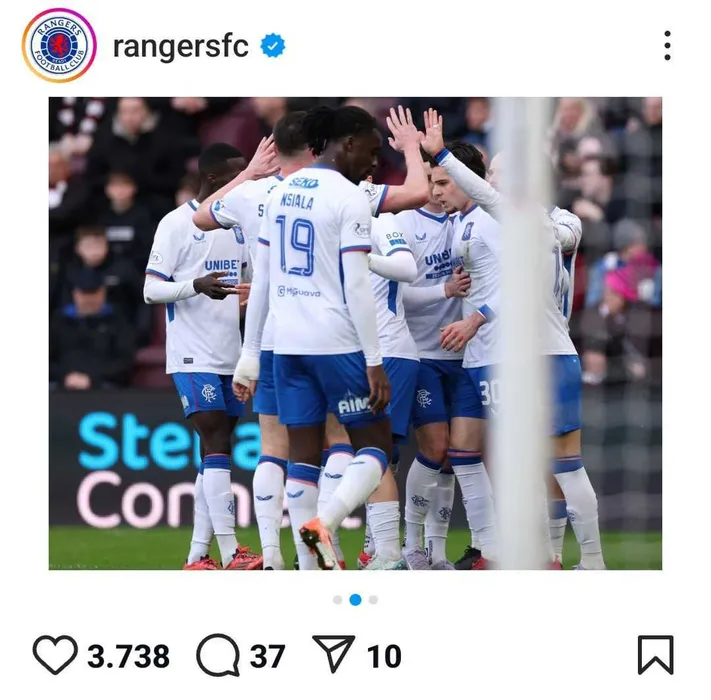This screenshot has height=700, width=711.
Task: Tap the carousel page indicator dots
Action: tap(355, 600)
